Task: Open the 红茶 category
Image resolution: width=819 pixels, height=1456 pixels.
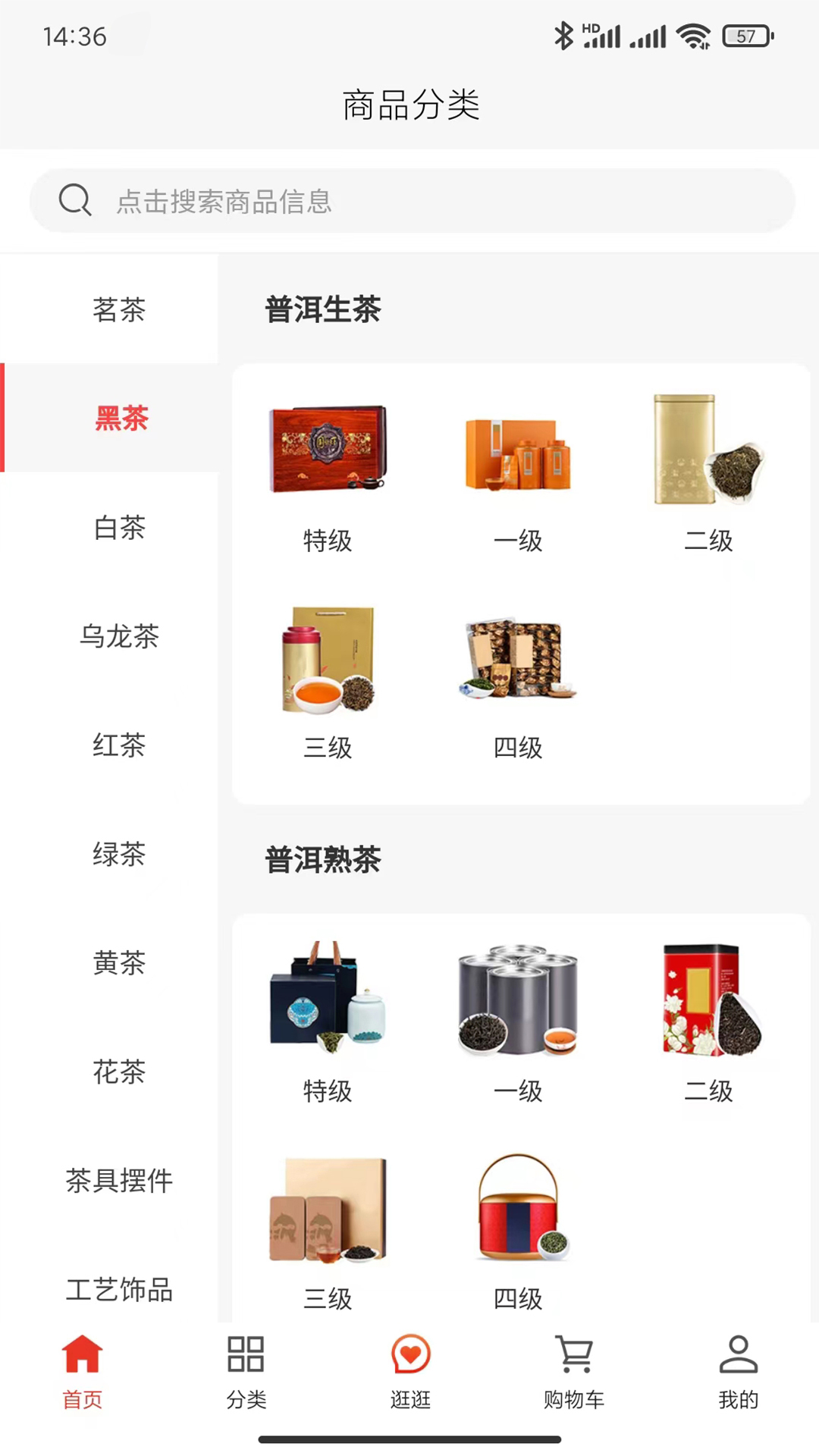Action: coord(118,745)
